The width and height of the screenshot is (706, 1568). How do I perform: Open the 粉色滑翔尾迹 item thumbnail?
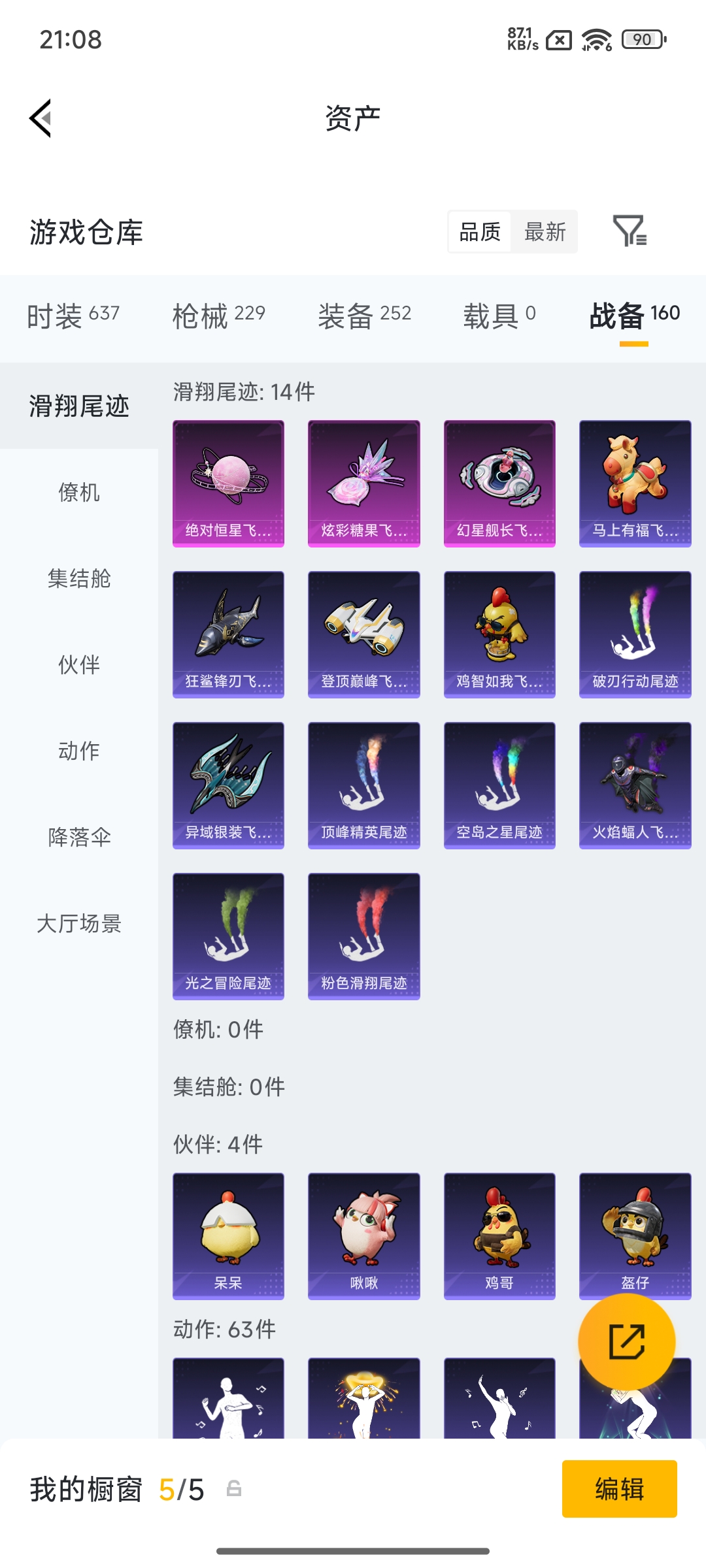363,935
